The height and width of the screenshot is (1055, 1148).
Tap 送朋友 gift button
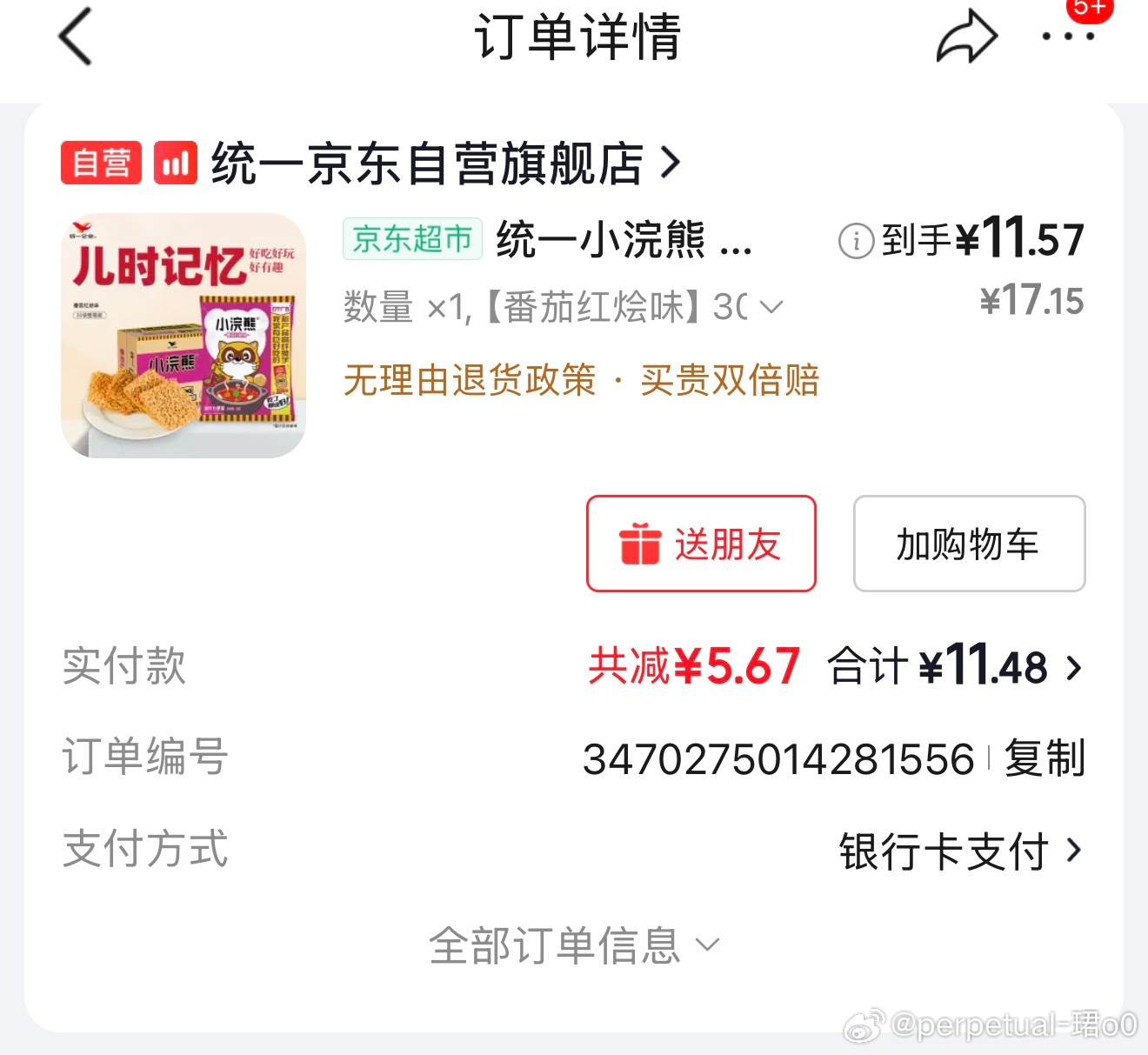(x=701, y=544)
